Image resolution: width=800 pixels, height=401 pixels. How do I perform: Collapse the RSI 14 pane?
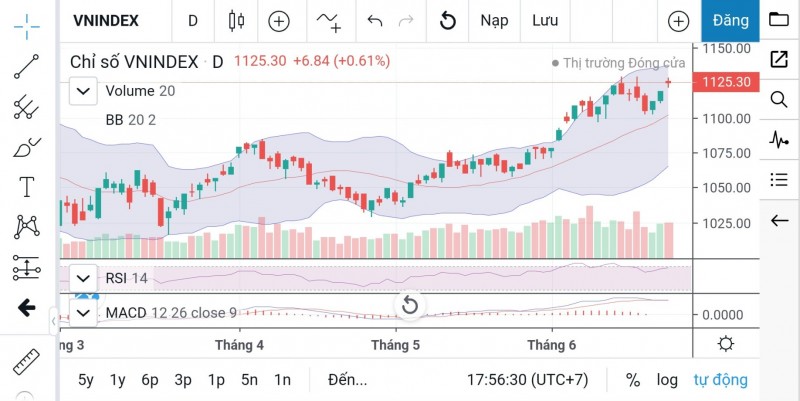(83, 277)
